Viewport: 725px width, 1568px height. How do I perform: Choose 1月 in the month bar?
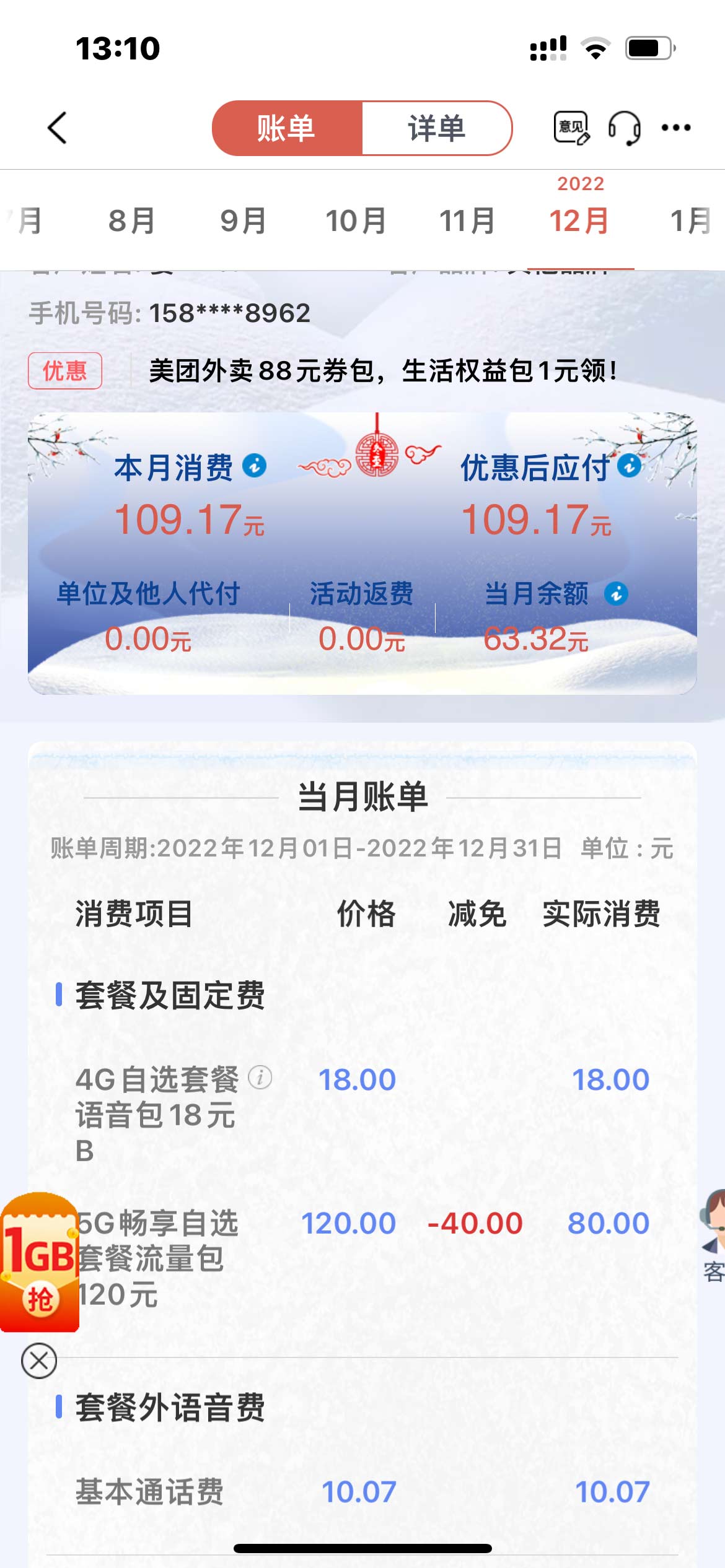(x=691, y=221)
